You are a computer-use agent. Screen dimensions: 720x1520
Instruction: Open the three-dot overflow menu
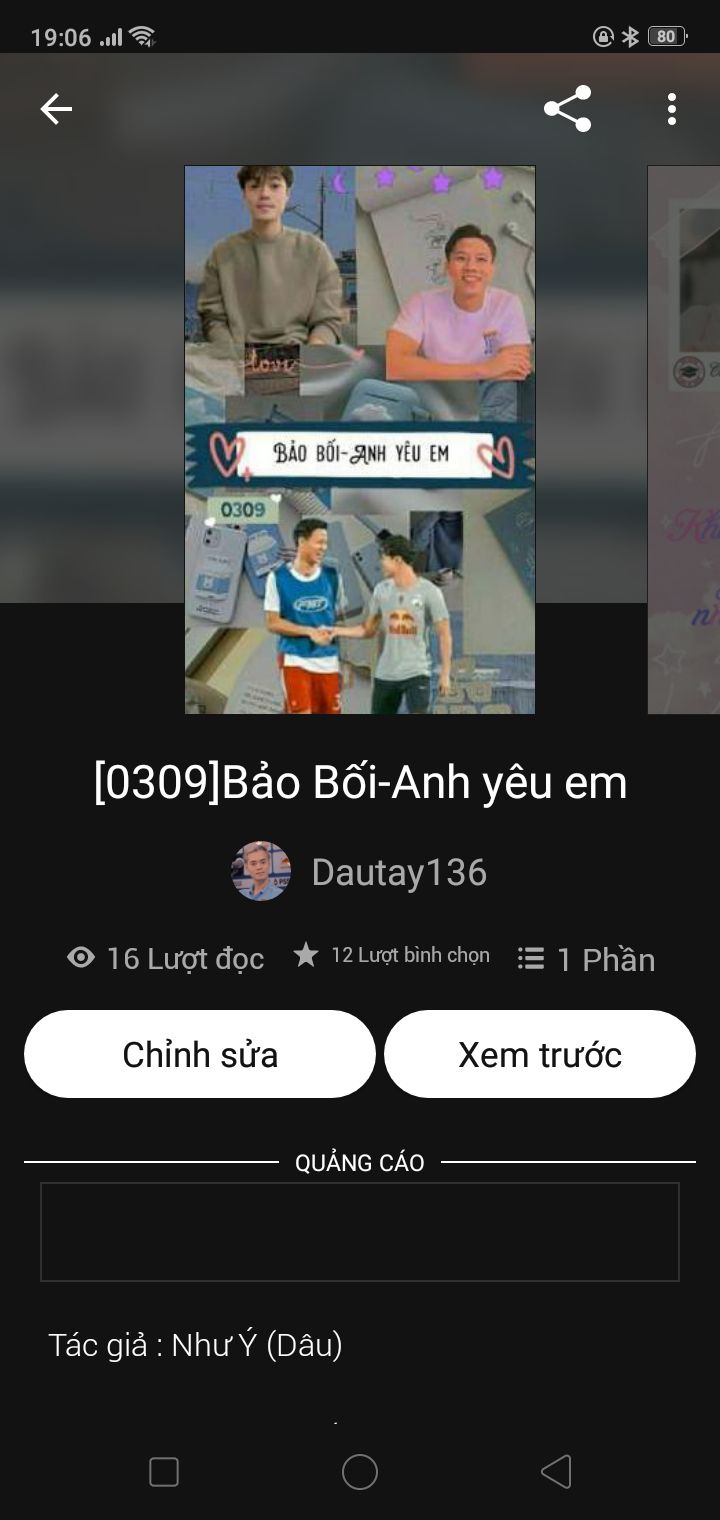pos(671,109)
